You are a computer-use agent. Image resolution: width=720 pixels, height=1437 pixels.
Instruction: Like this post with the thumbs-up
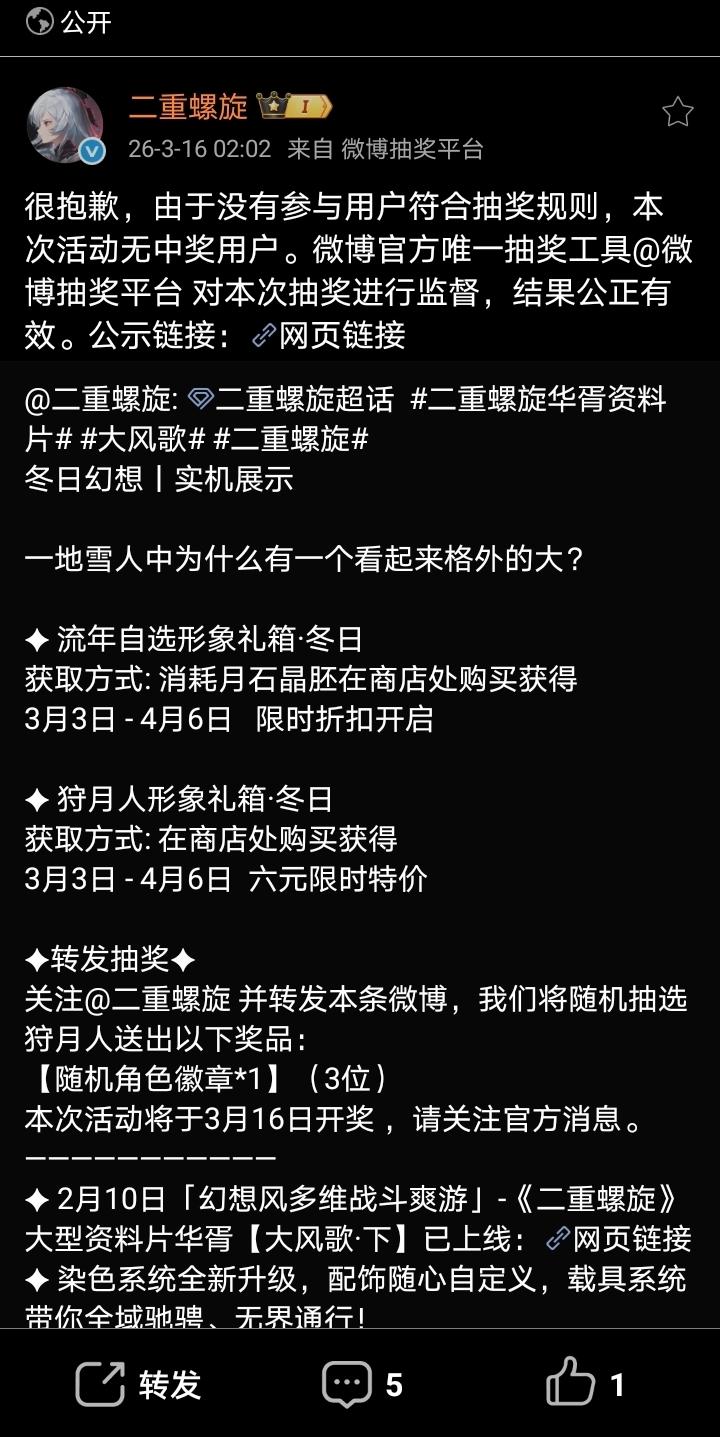pyautogui.click(x=585, y=1385)
